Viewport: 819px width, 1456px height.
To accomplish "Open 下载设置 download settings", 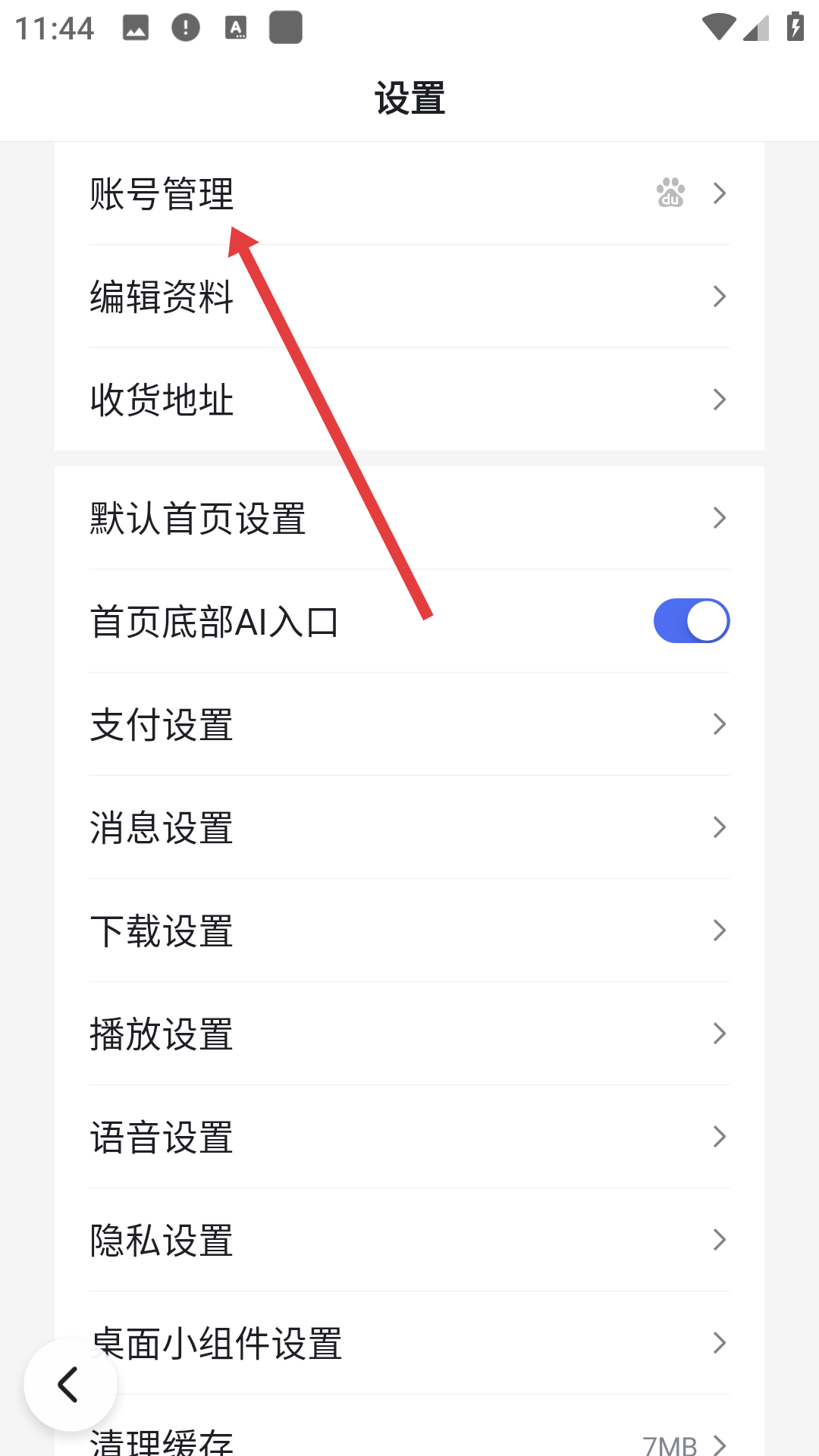I will 409,930.
